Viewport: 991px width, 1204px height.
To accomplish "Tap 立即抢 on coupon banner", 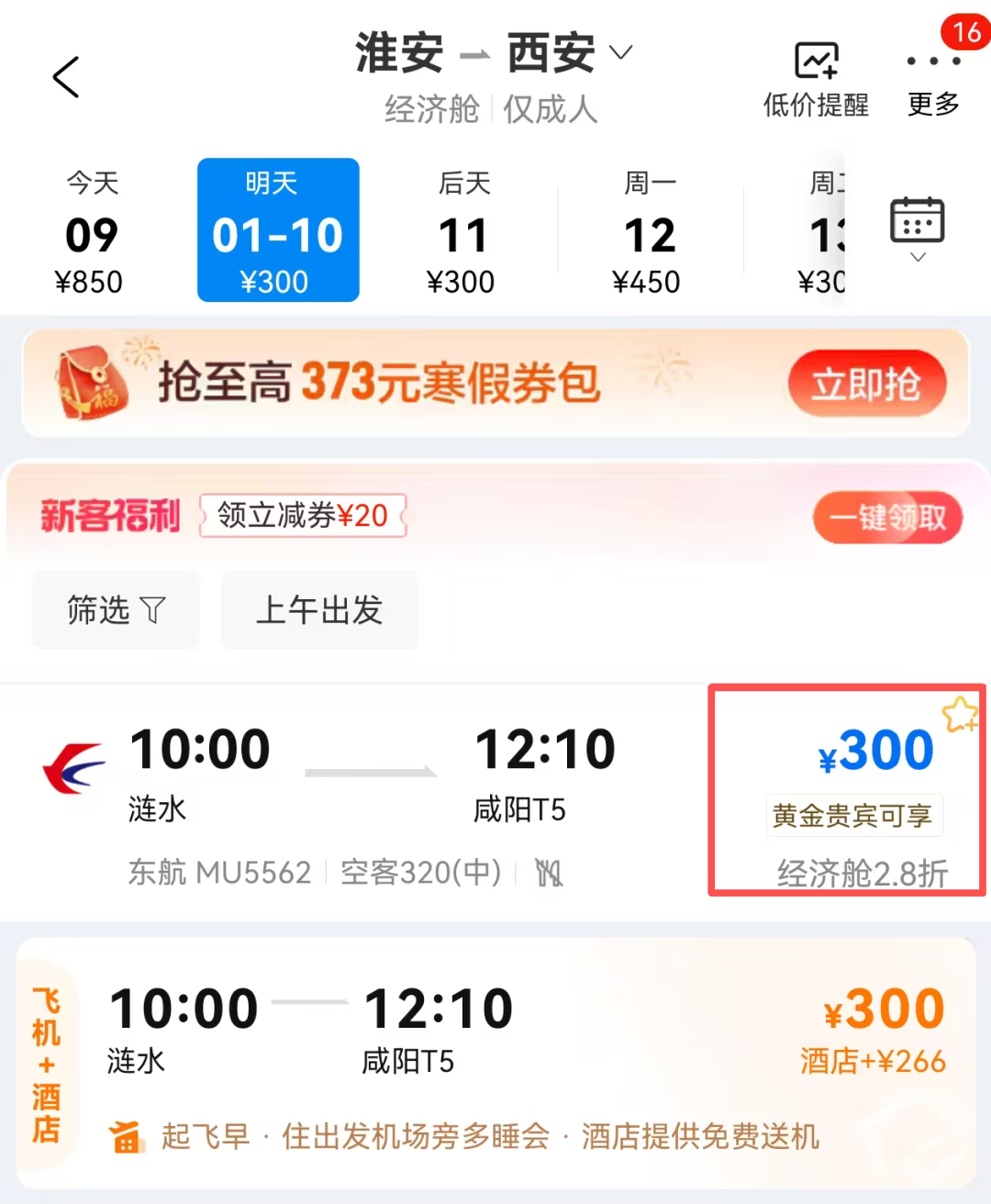I will [x=865, y=384].
